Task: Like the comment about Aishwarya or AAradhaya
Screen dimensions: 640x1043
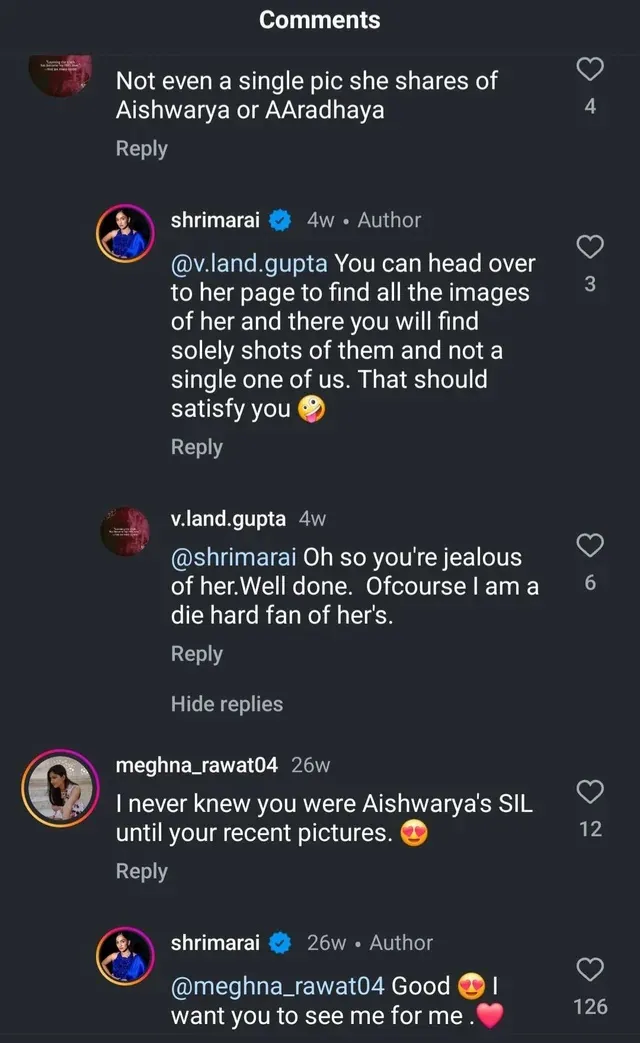Action: click(x=591, y=69)
